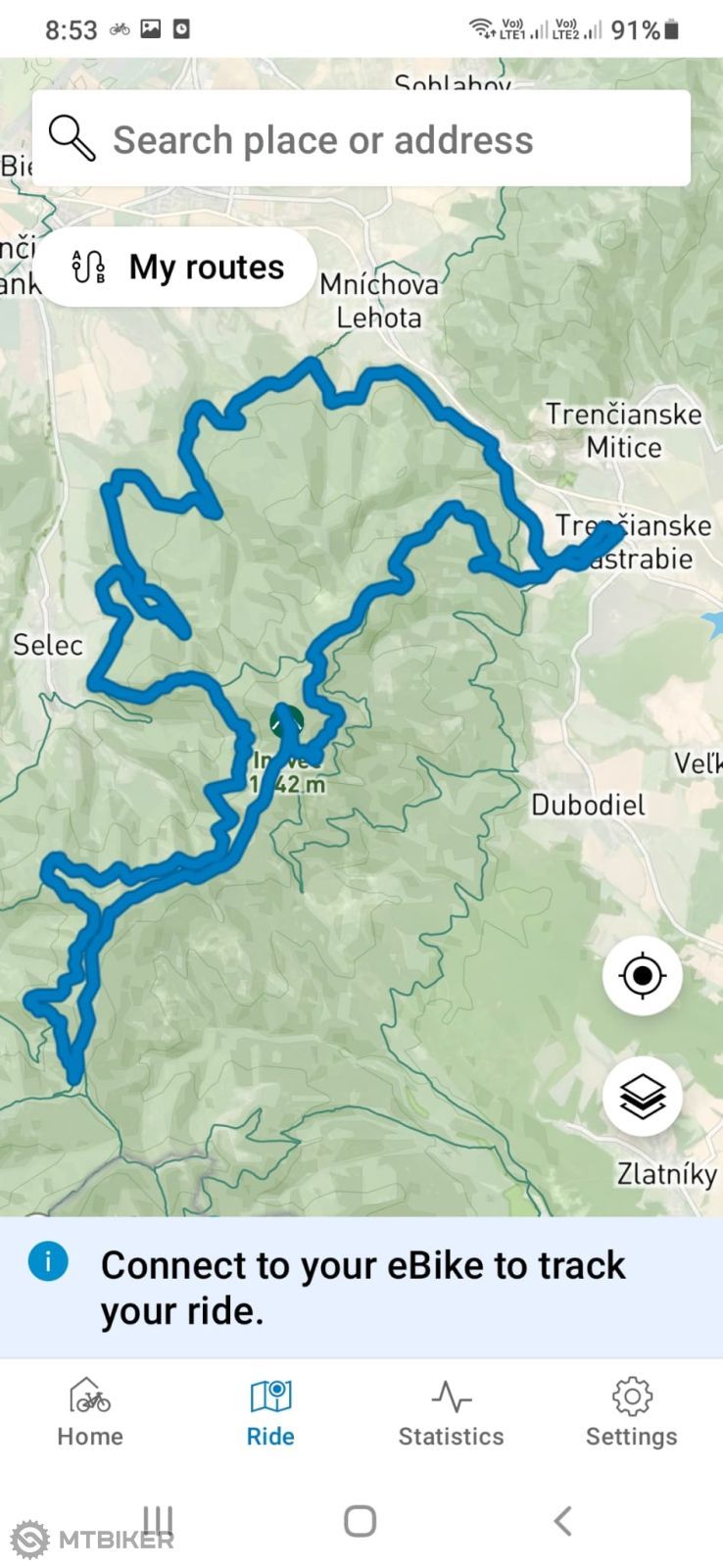The image size is (723, 1568).
Task: Switch to the Home tab
Action: pos(90,1413)
